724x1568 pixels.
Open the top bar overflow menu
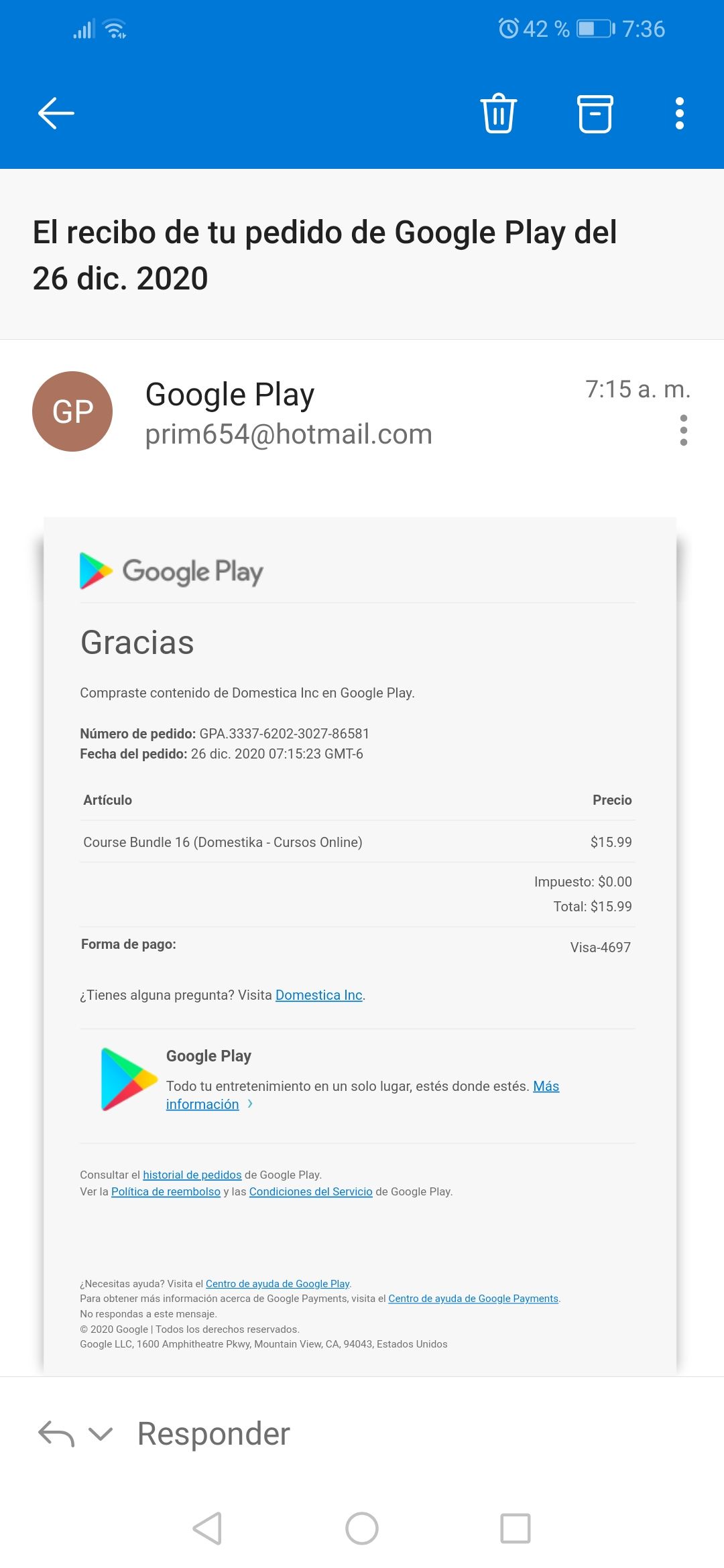click(x=680, y=113)
